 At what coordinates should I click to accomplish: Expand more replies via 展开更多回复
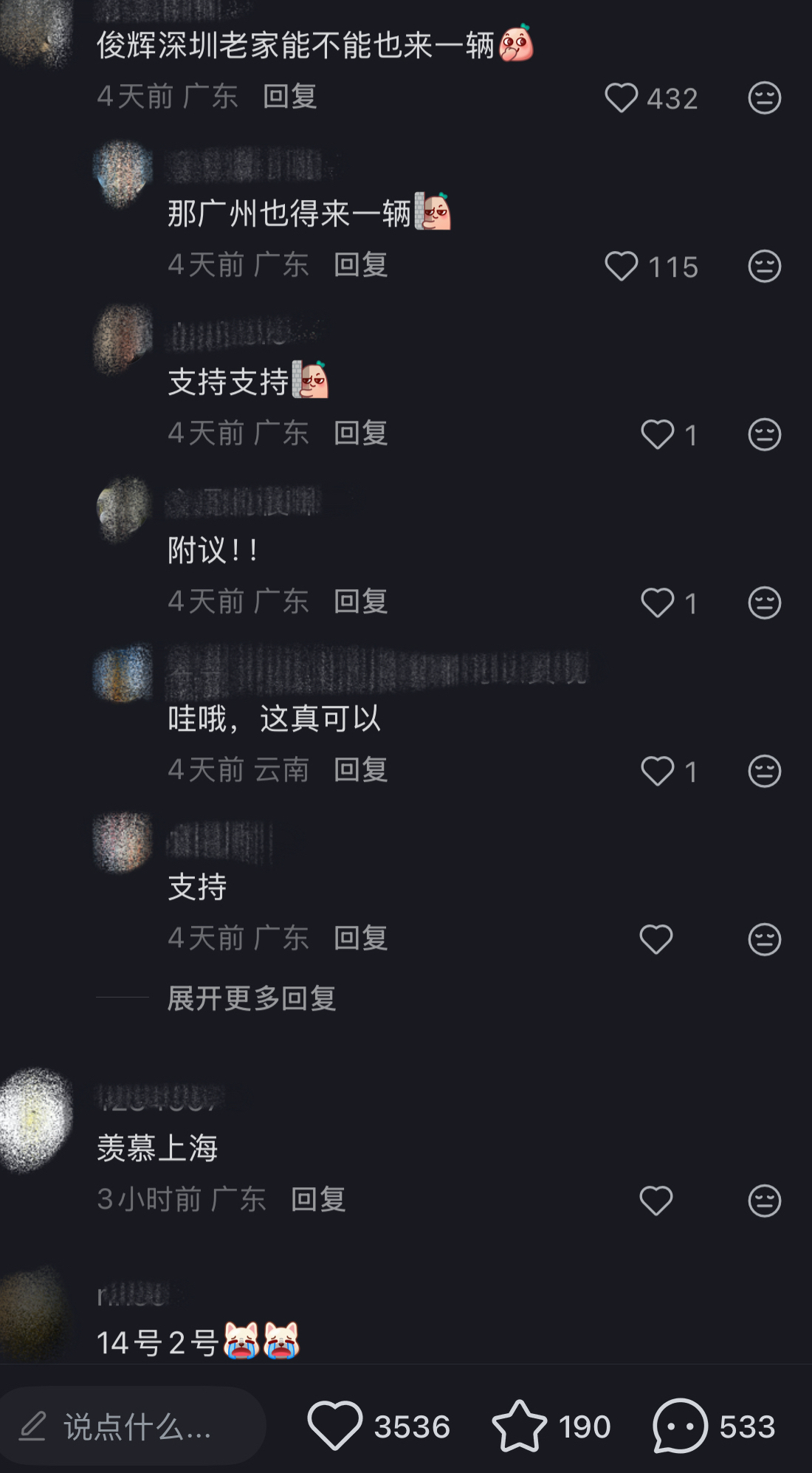[251, 999]
